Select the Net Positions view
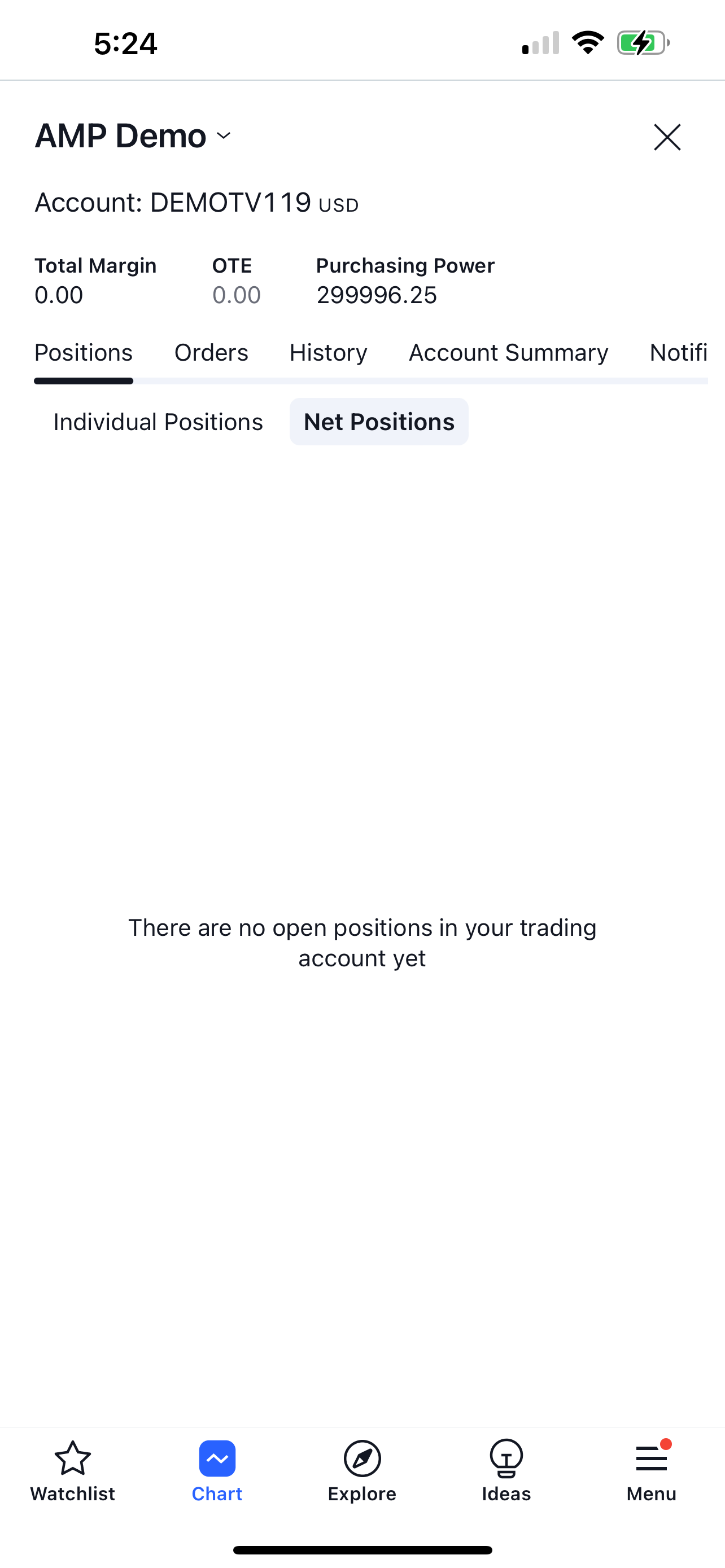Viewport: 725px width, 1568px height. click(x=379, y=422)
